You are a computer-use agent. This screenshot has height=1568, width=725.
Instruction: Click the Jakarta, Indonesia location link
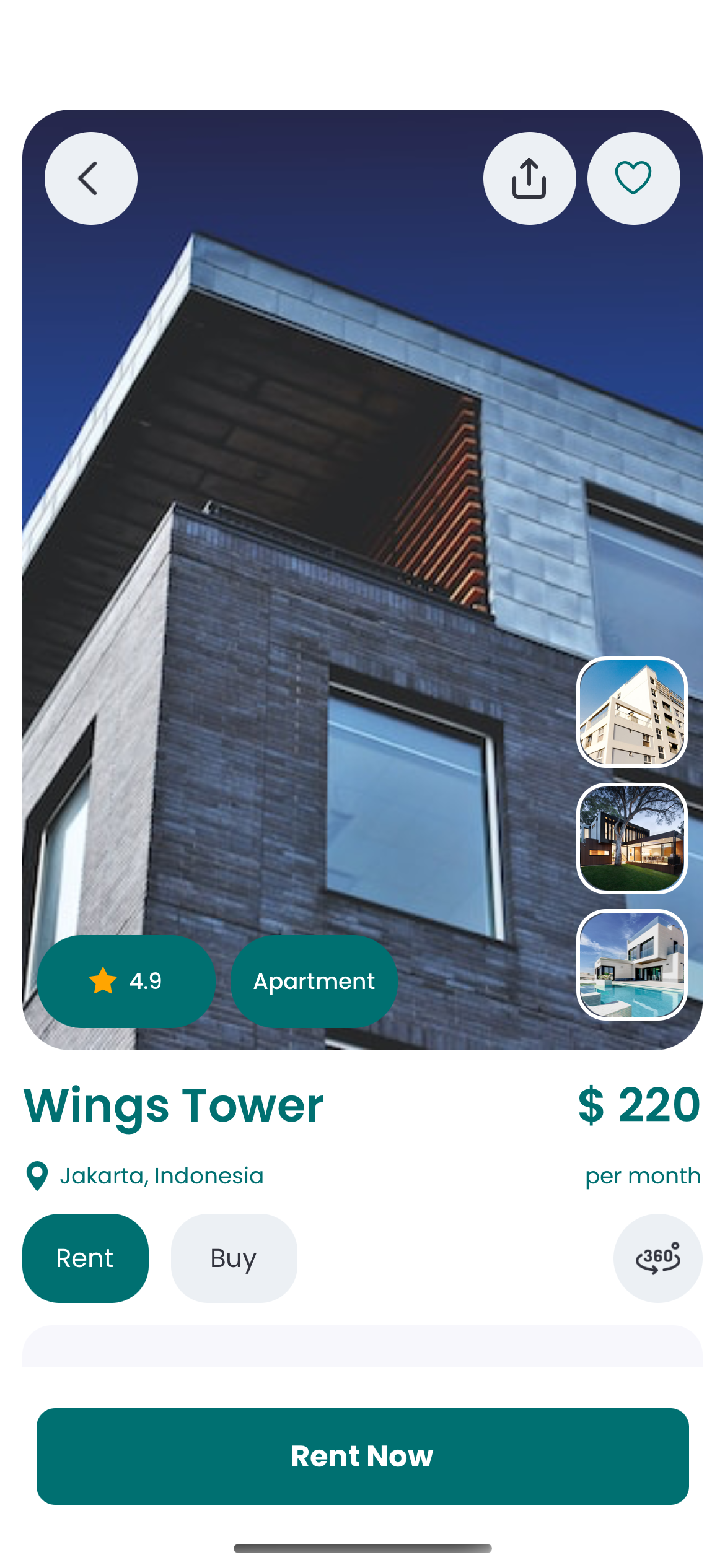tap(162, 1174)
